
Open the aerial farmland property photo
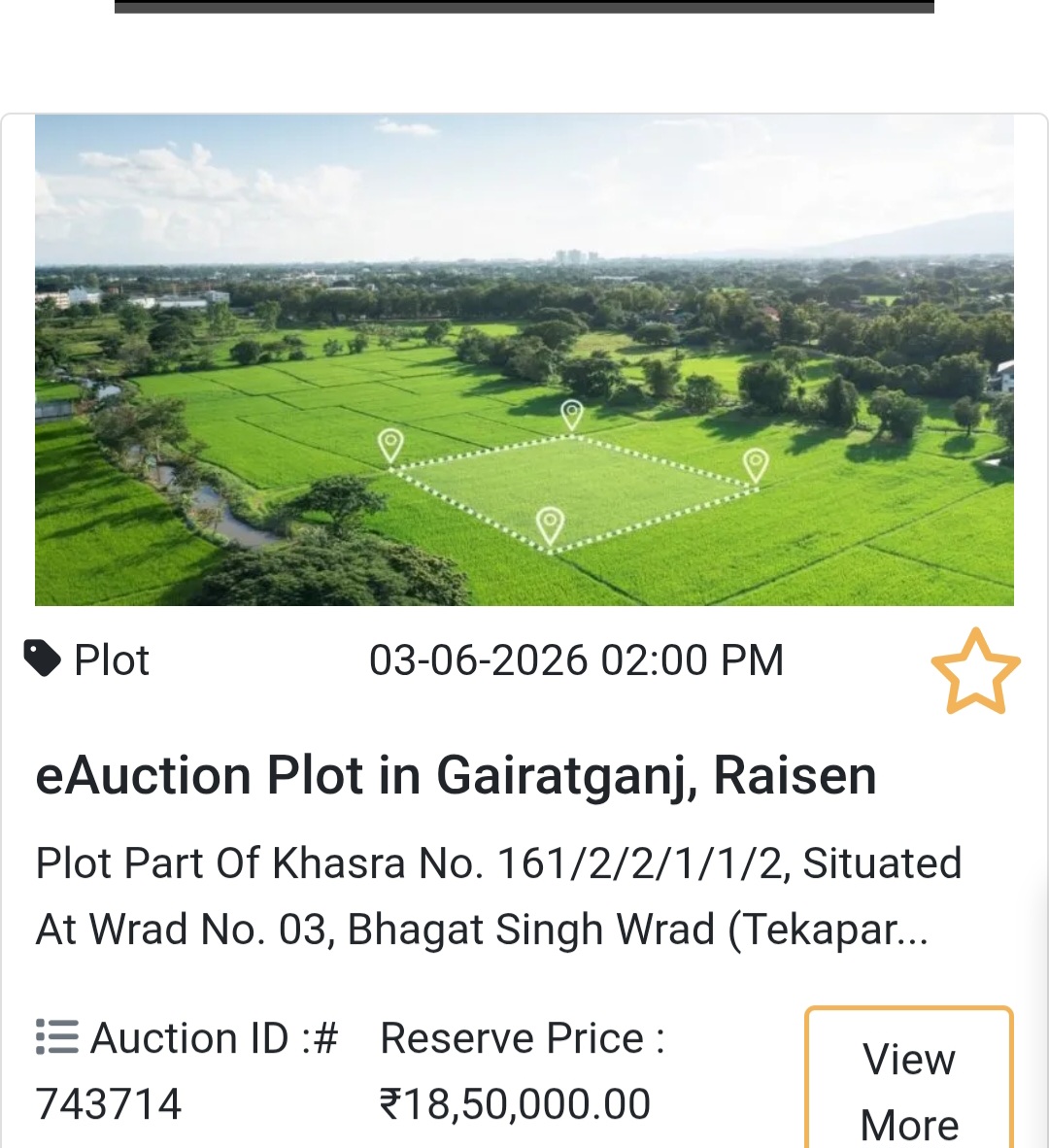click(524, 357)
